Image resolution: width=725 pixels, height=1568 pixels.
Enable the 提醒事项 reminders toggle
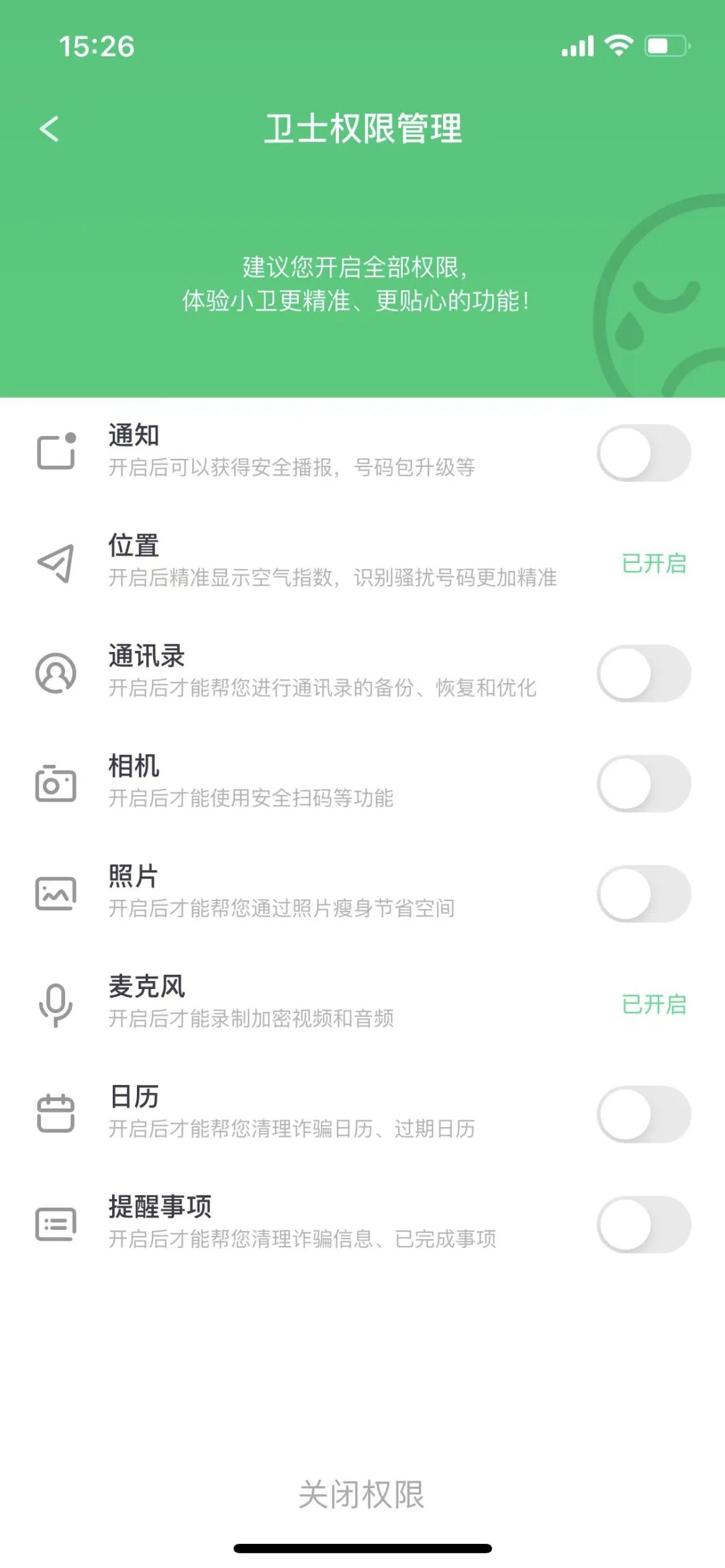tap(644, 1224)
